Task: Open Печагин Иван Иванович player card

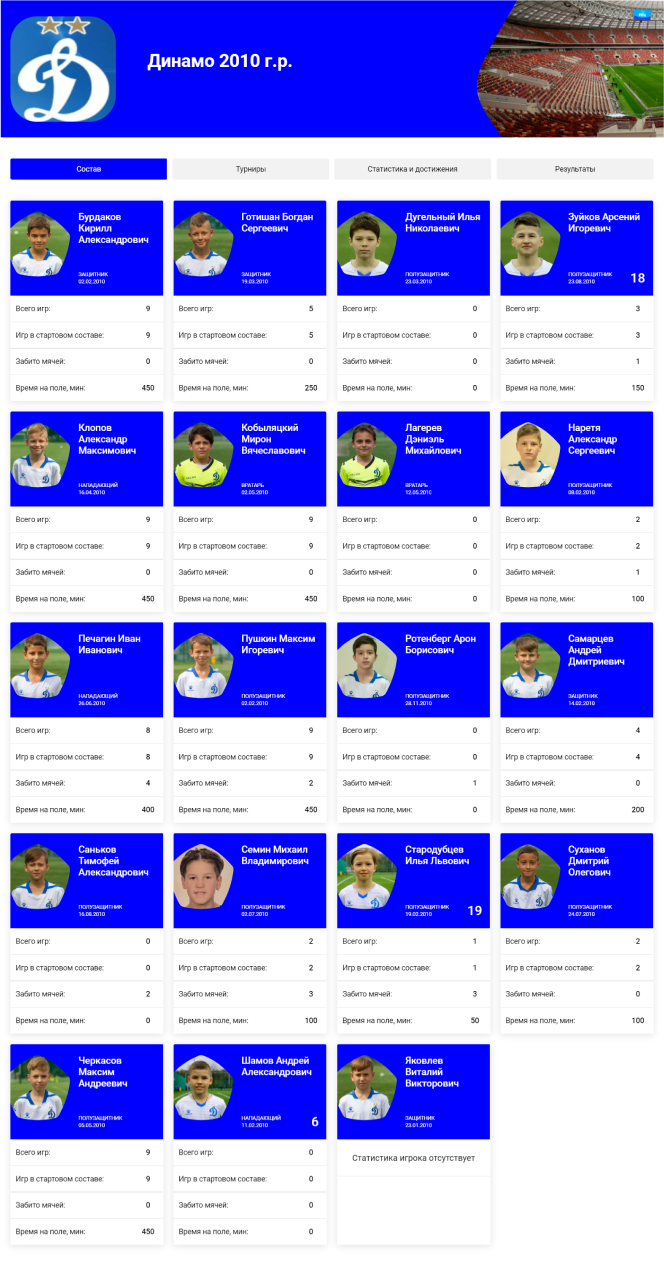Action: pos(87,669)
